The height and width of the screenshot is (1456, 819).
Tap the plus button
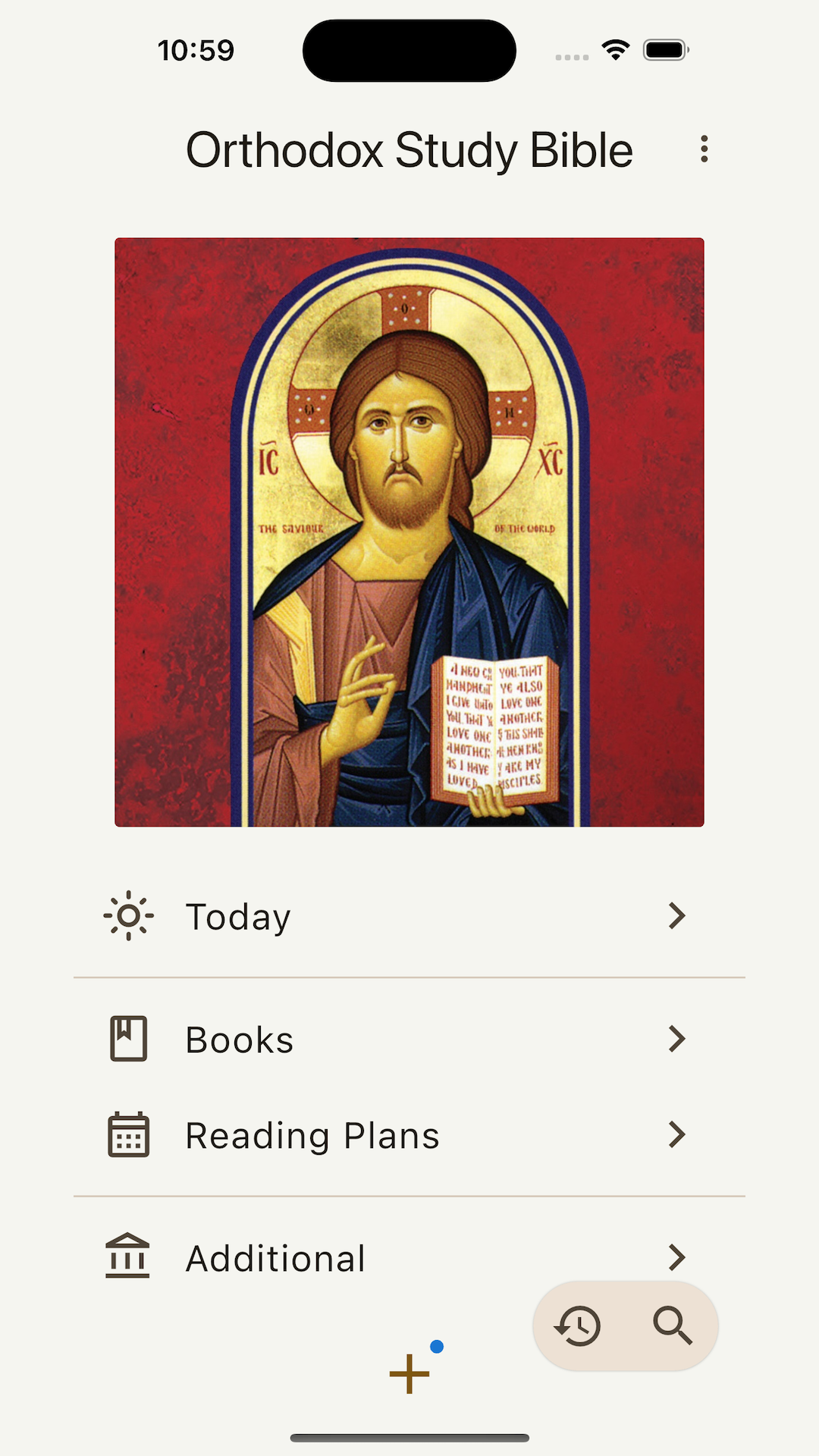409,1373
